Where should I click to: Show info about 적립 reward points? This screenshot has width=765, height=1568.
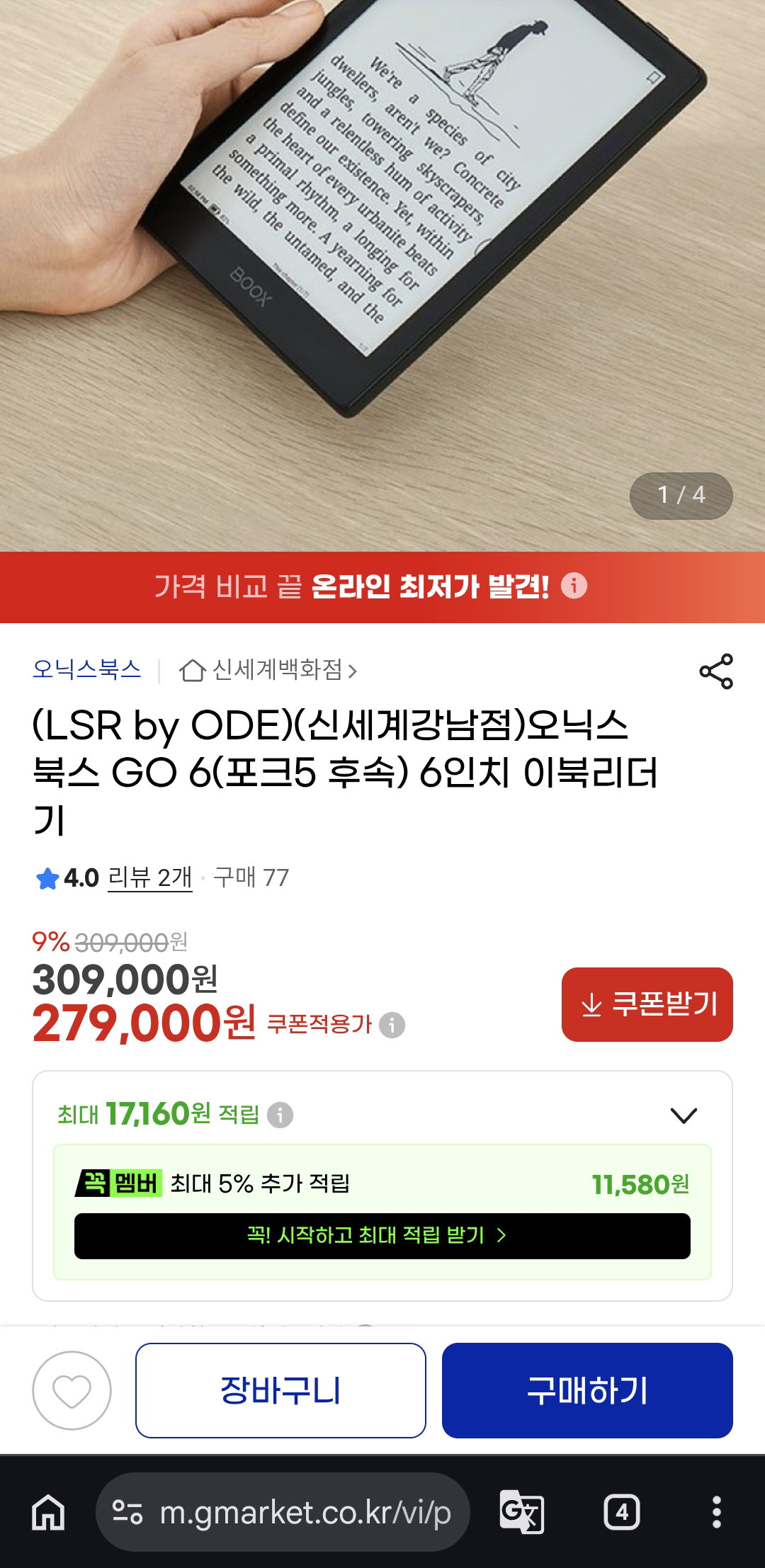[280, 1115]
